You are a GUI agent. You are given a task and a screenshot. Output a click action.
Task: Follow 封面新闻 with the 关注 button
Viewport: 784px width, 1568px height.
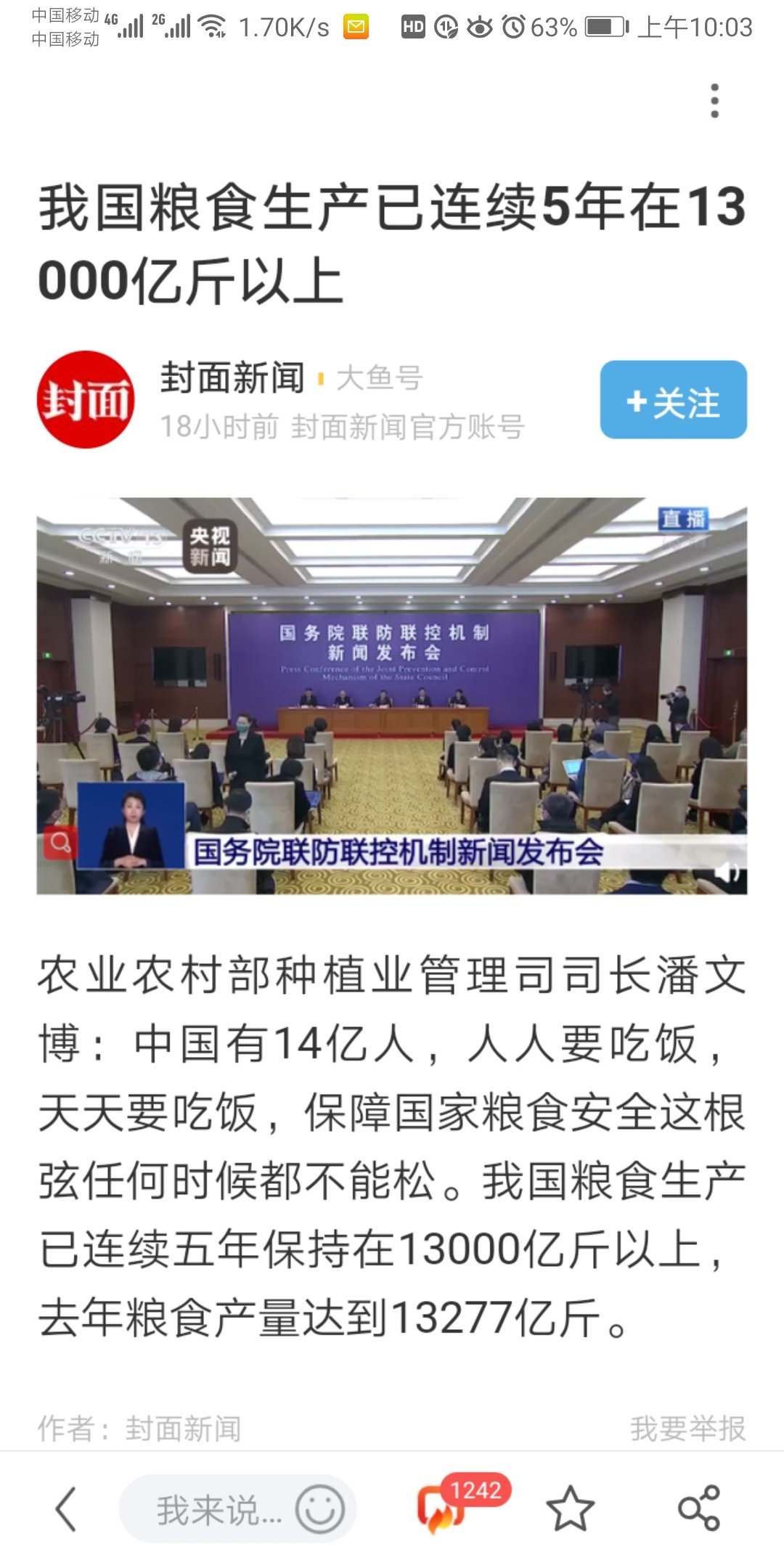(x=673, y=400)
